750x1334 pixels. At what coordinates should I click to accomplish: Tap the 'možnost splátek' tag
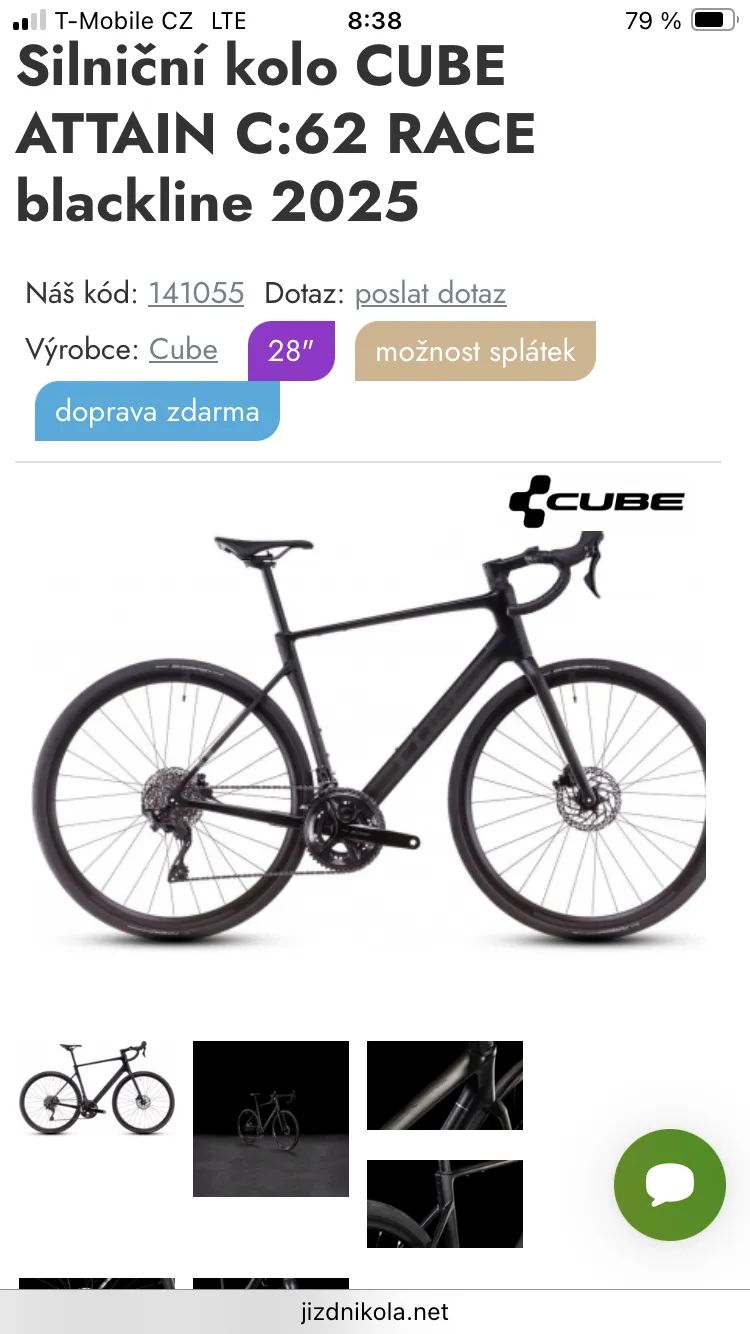coord(475,351)
